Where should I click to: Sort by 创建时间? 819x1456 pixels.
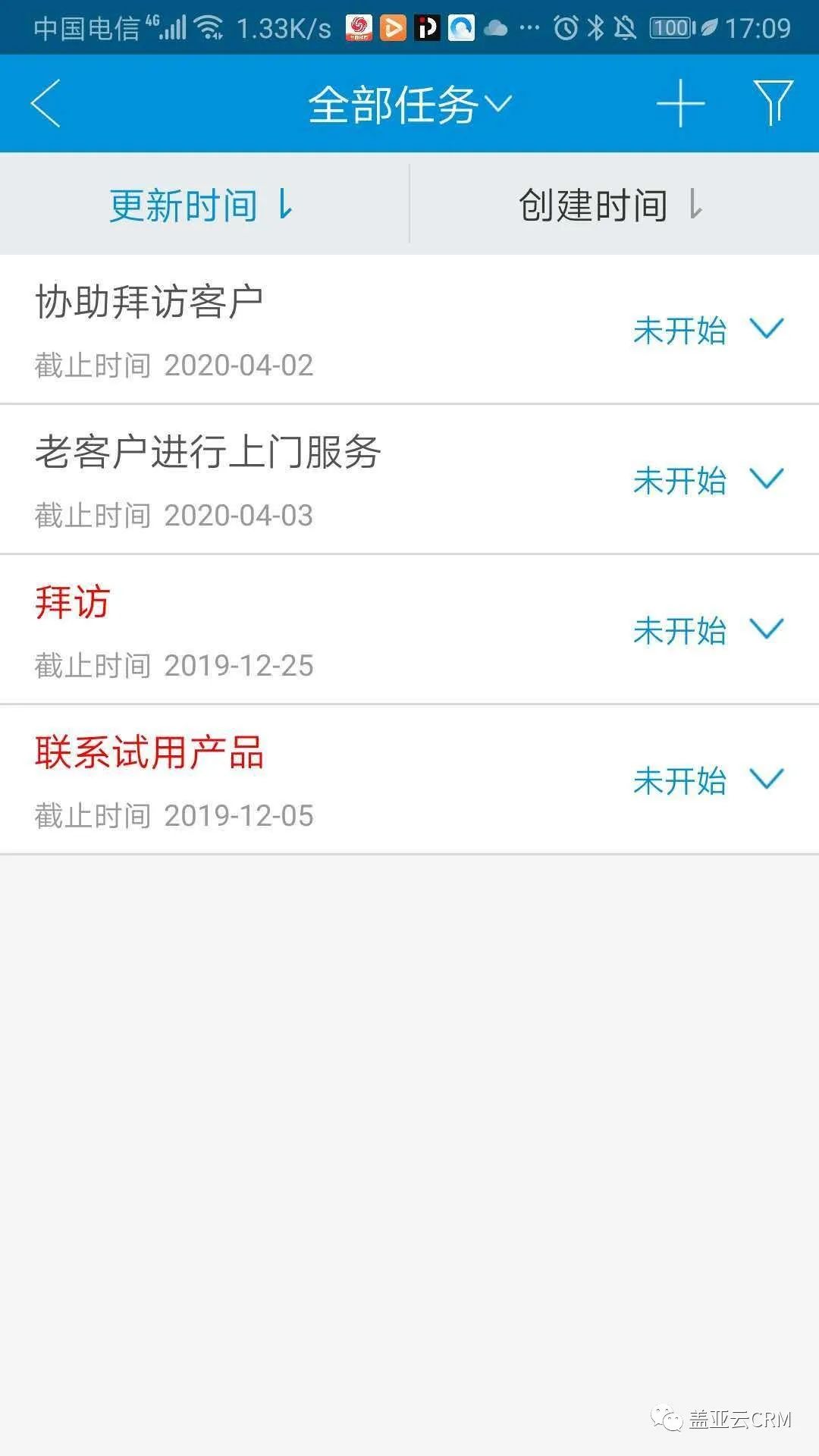pyautogui.click(x=611, y=205)
